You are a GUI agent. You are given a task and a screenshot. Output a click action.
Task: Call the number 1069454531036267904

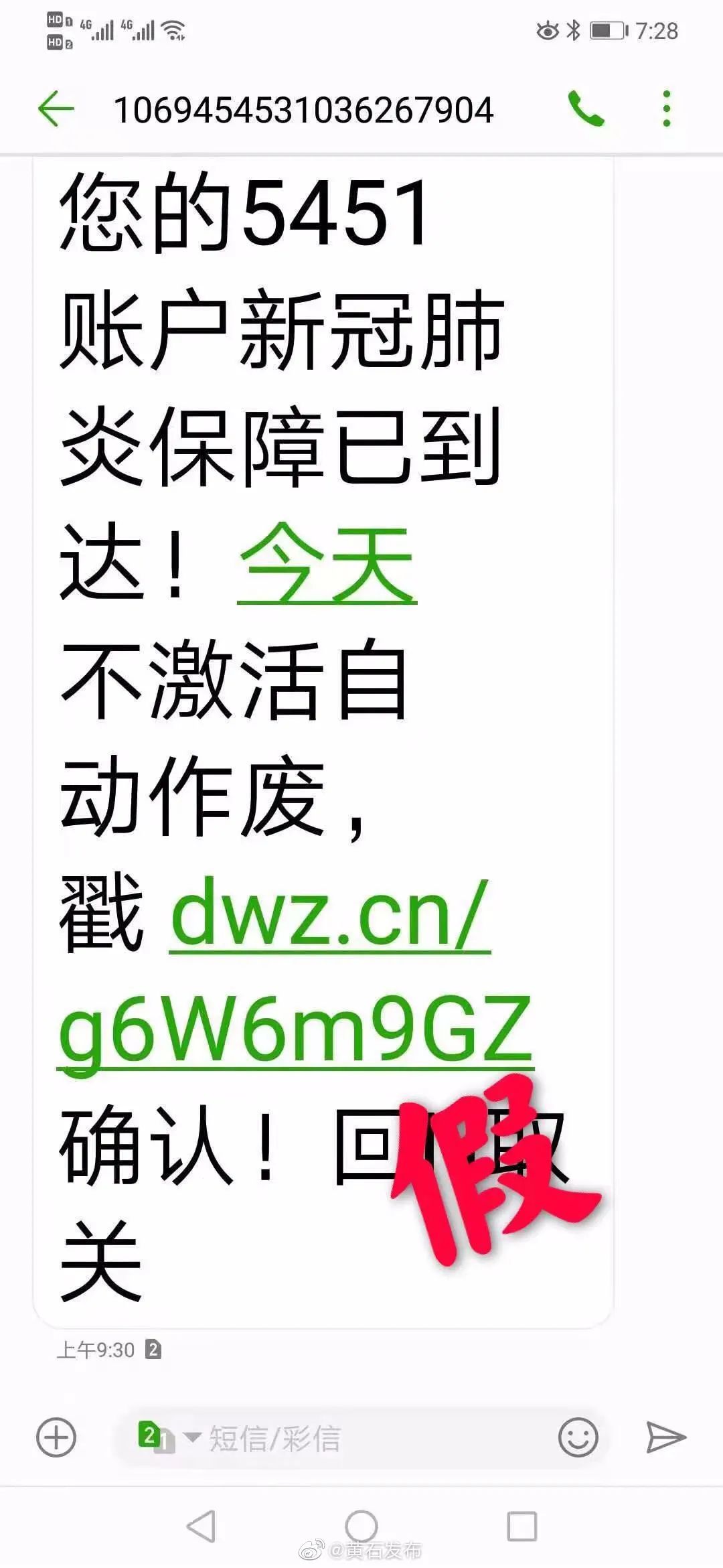(x=586, y=109)
